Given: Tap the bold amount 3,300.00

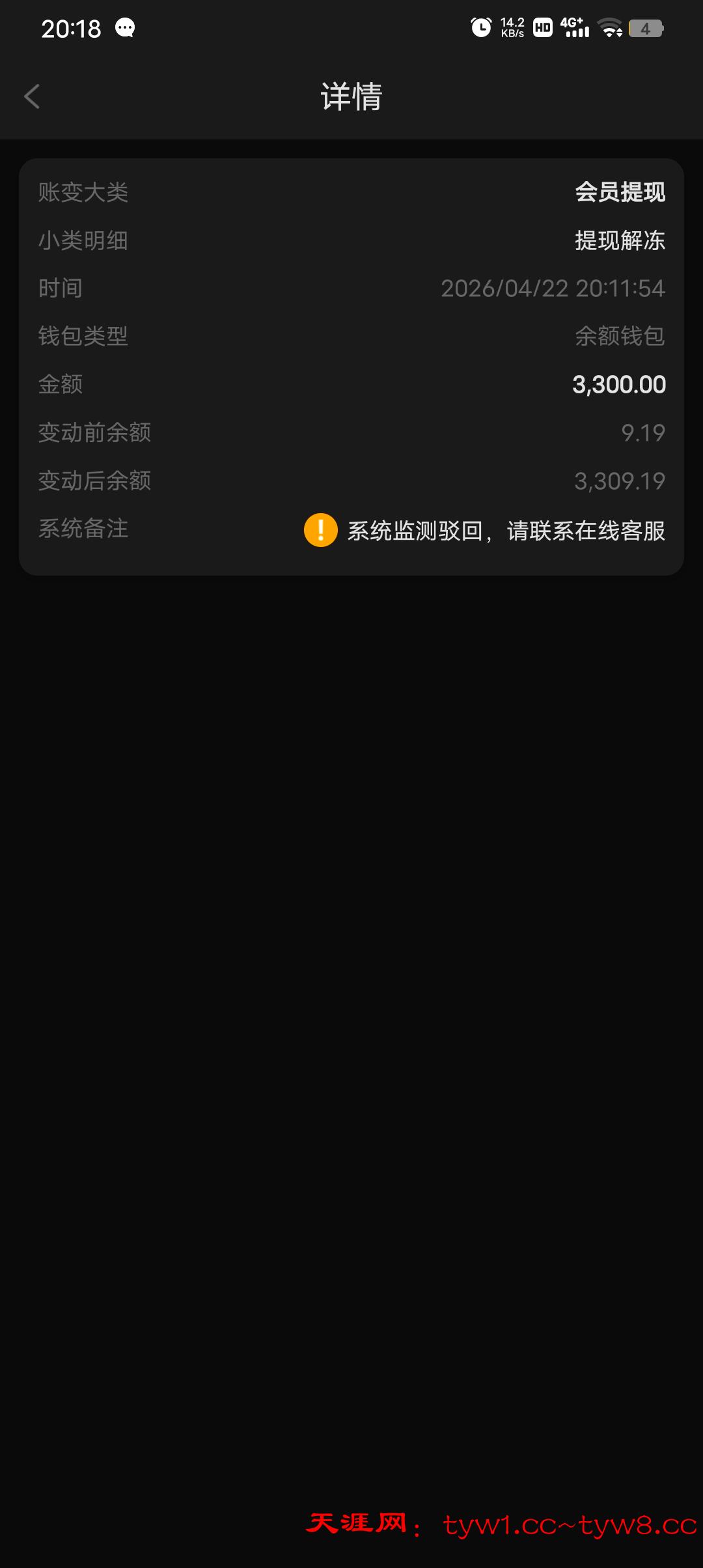Looking at the screenshot, I should (x=618, y=384).
